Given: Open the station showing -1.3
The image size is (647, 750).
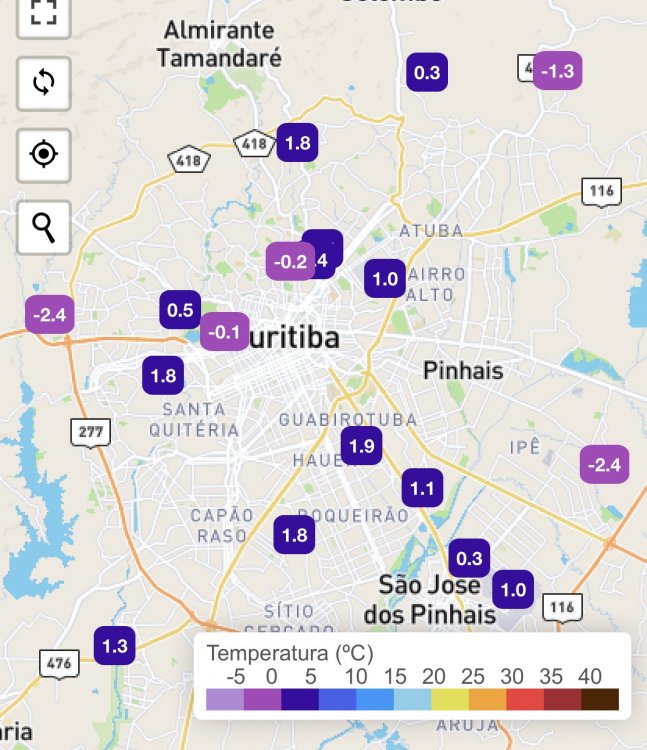Looking at the screenshot, I should coord(557,71).
